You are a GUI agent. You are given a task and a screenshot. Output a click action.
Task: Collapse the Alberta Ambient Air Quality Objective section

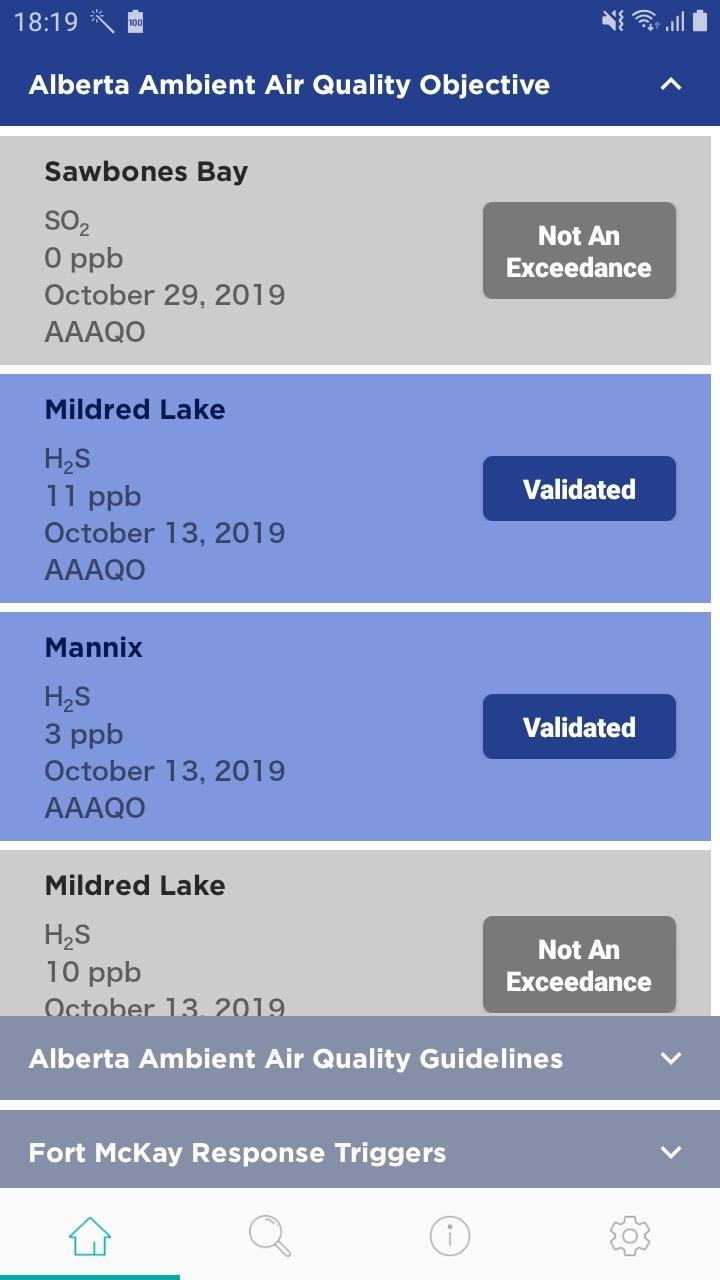670,85
